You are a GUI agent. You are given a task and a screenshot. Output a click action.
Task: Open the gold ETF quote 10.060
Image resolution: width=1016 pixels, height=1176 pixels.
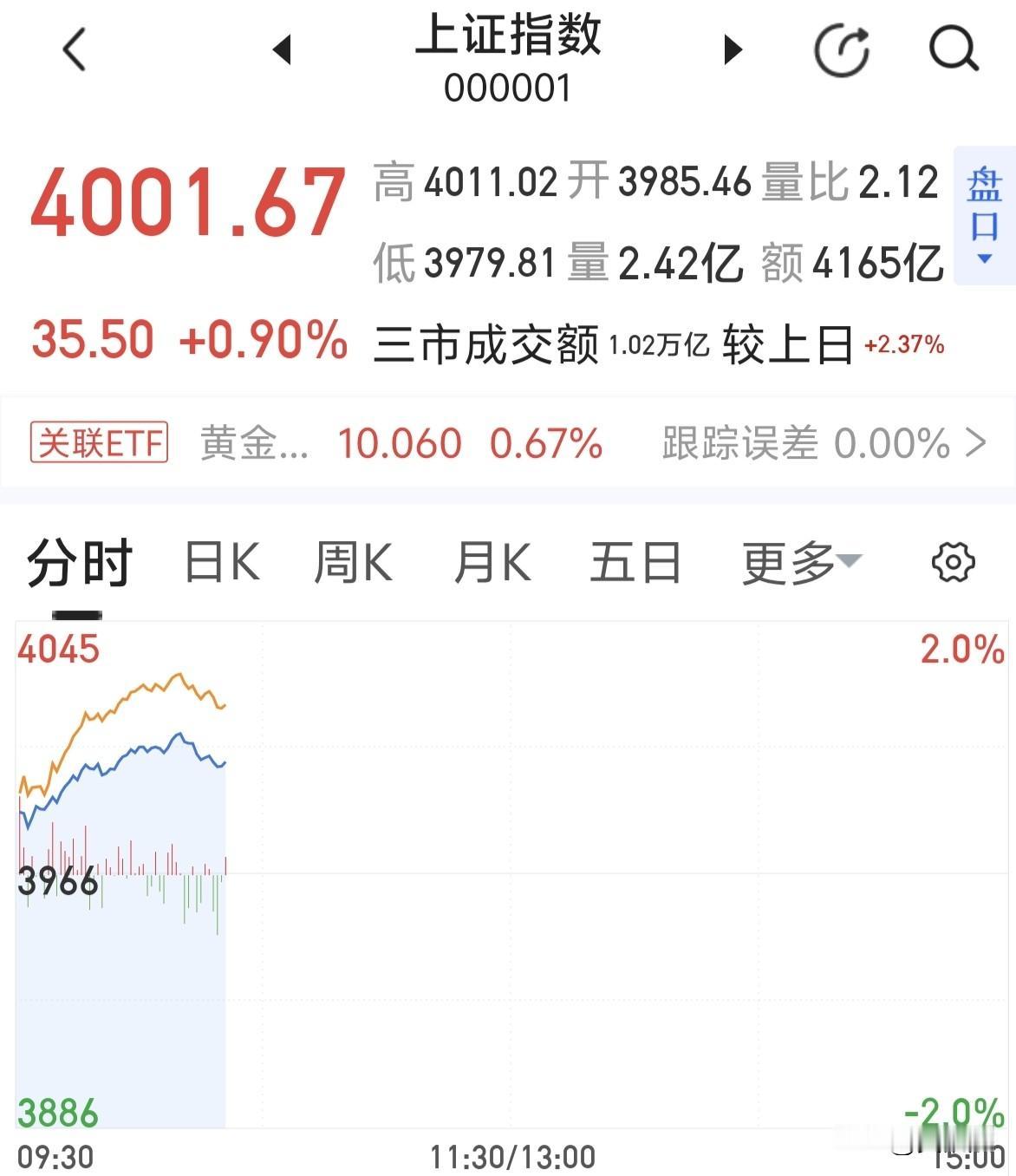(x=400, y=442)
